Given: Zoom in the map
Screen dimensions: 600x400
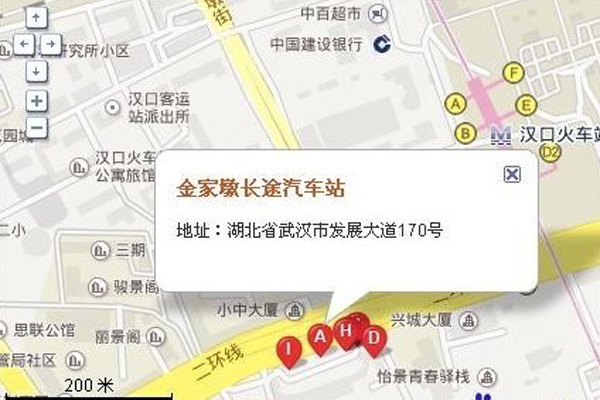Looking at the screenshot, I should pyautogui.click(x=36, y=101).
